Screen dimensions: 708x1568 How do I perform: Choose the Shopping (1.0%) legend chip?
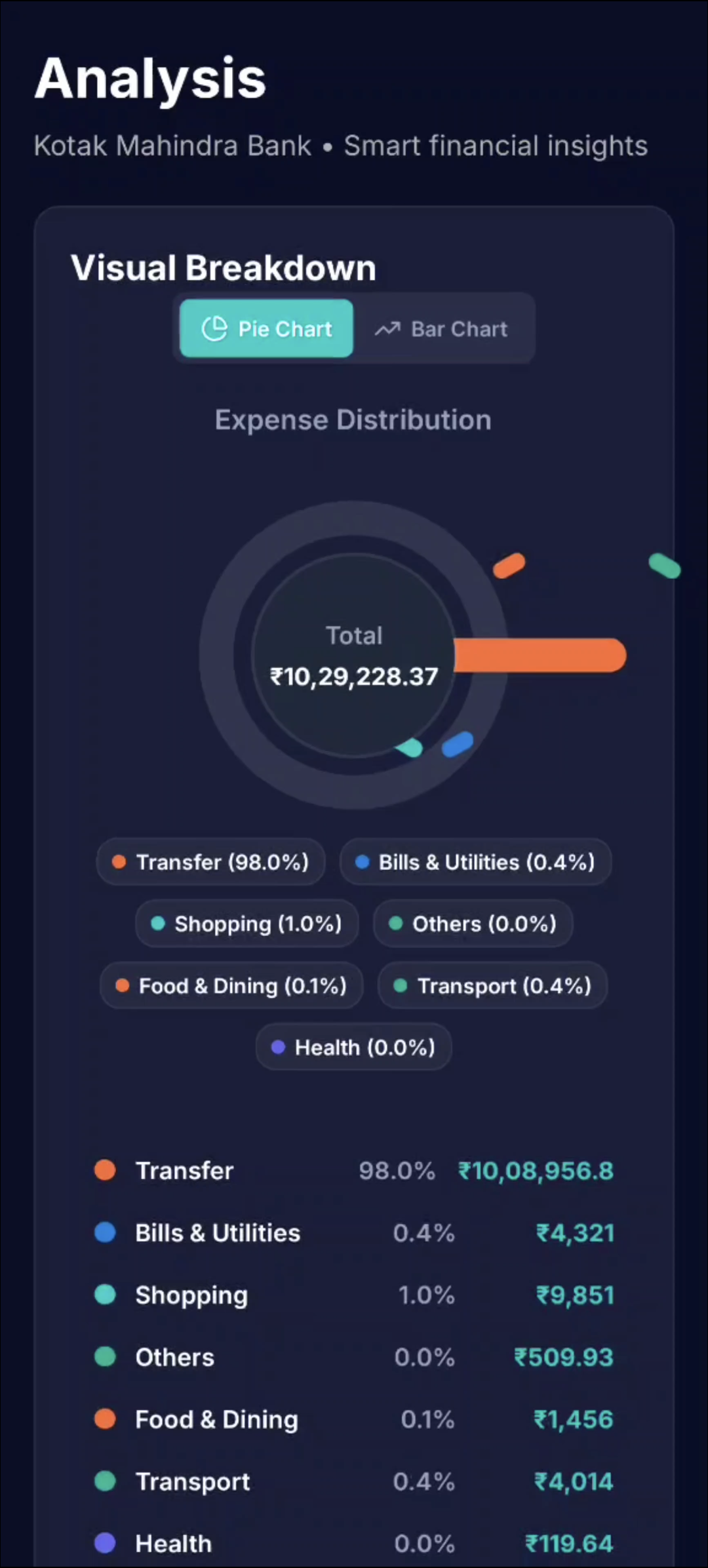click(246, 924)
